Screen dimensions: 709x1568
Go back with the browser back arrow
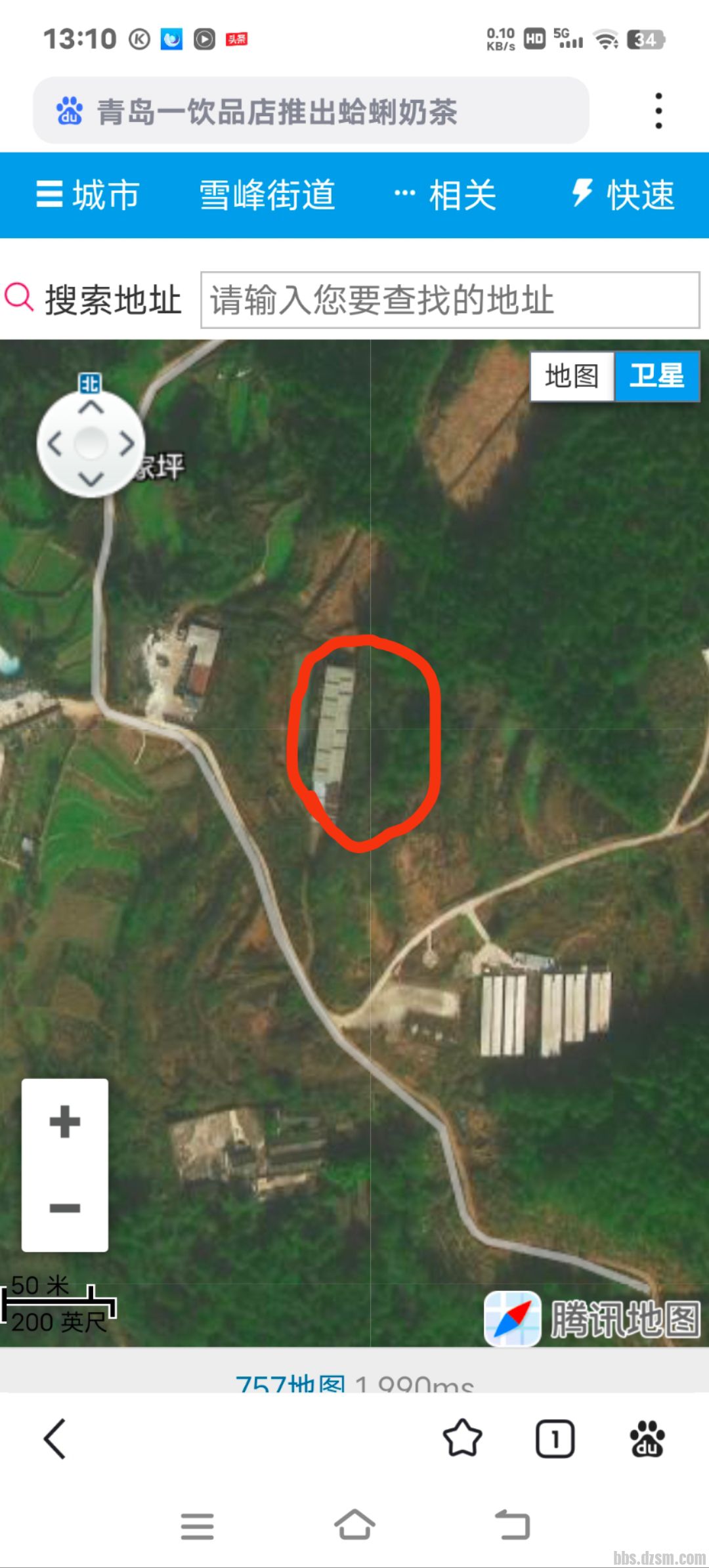[55, 1438]
